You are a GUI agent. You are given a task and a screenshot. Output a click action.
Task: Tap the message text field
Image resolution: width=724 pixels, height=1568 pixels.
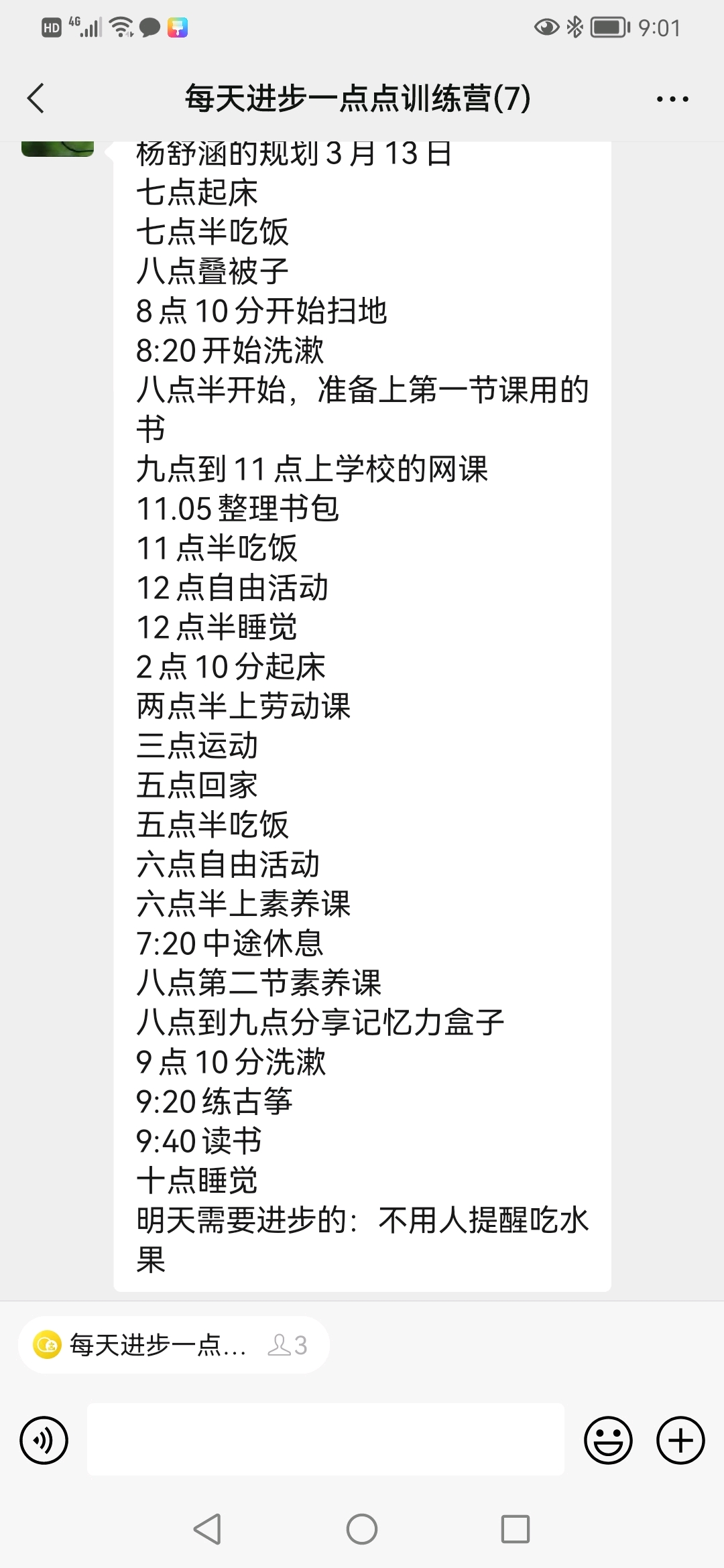tap(326, 1439)
